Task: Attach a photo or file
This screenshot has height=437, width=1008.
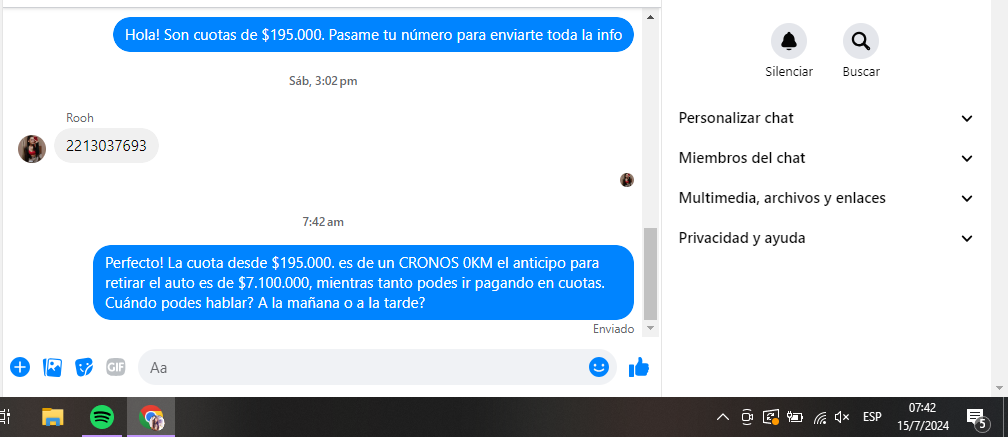Action: pos(53,367)
